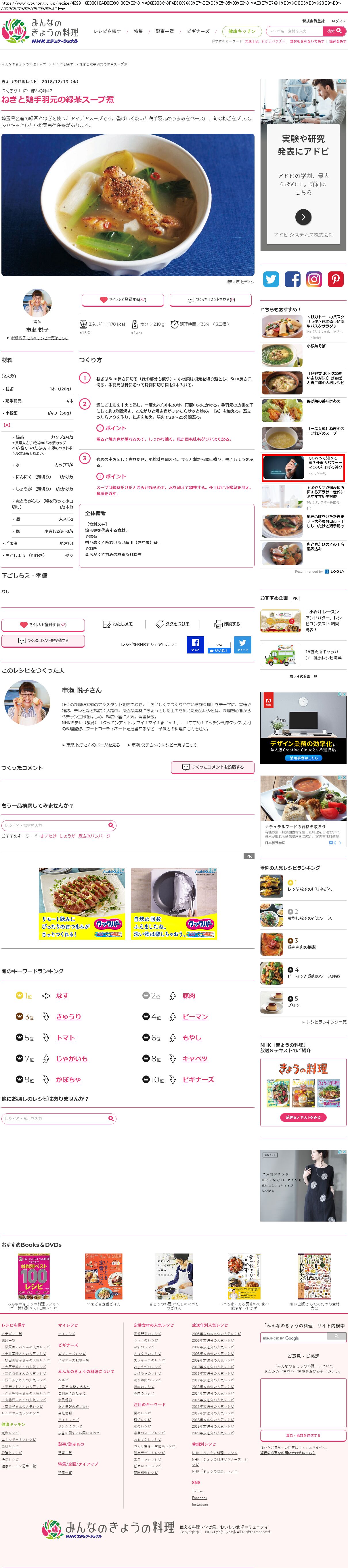Visit 市瀬 悦子さんのページを見る link
Viewport: 348px width, 1568px height.
93,744
